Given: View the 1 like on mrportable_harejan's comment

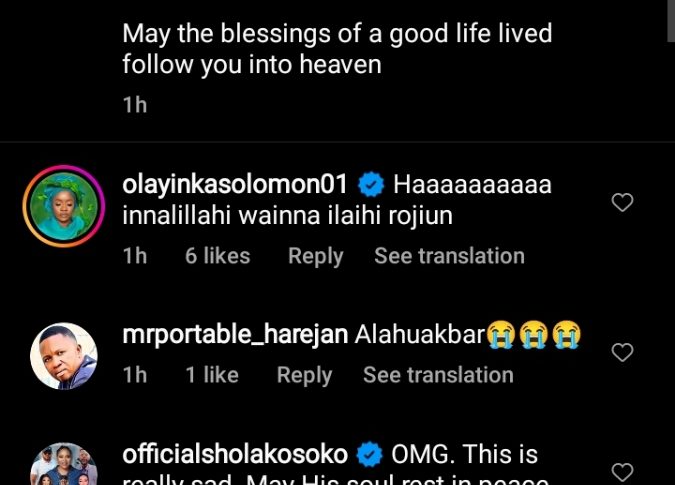Looking at the screenshot, I should click(x=212, y=375).
